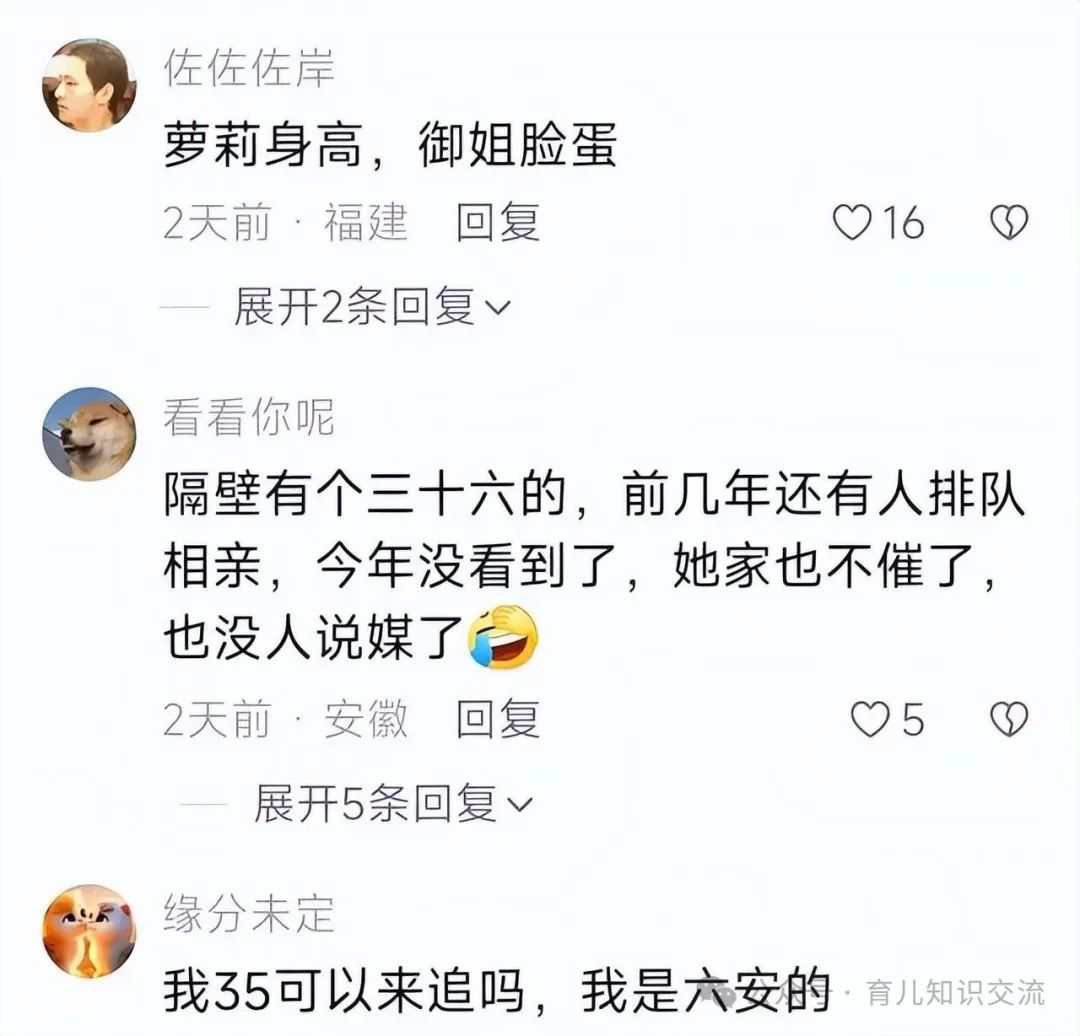Reply to 佐佐佐岸's comment
This screenshot has height=1036, width=1080.
click(498, 223)
